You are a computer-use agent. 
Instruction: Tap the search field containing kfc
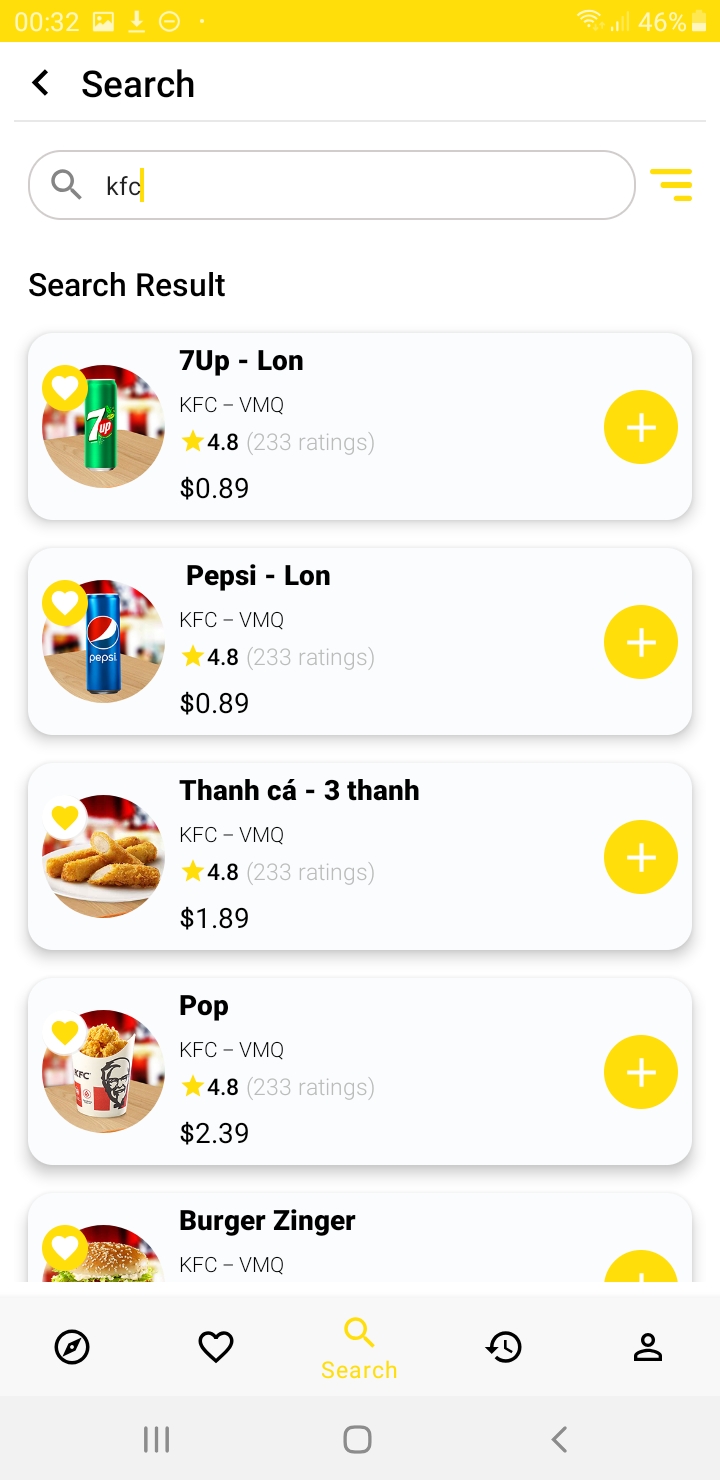tap(331, 185)
